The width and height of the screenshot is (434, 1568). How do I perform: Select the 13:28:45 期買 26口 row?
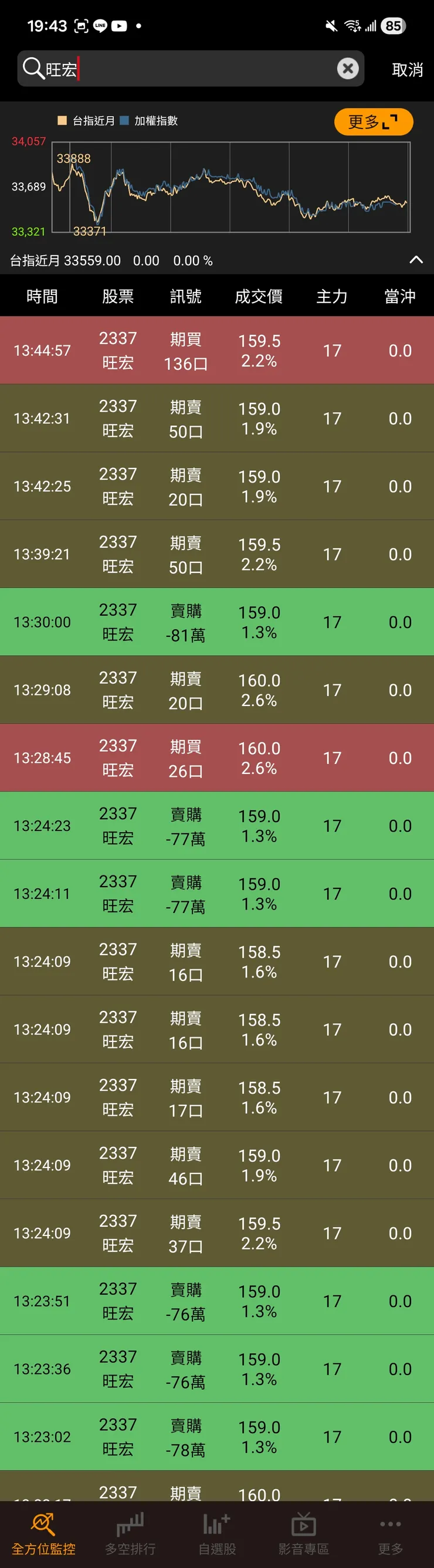click(216, 757)
